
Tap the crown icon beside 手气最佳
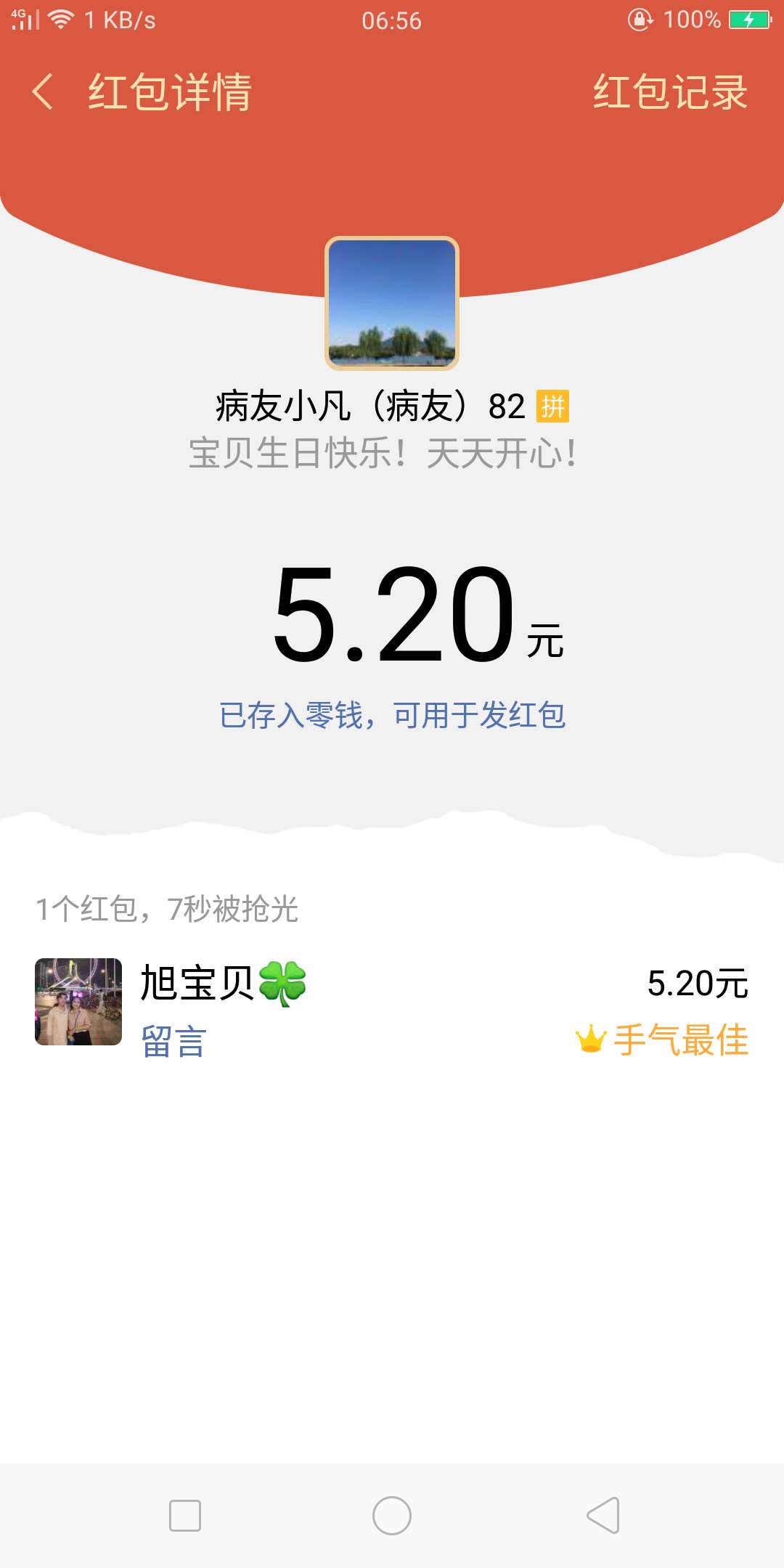click(x=593, y=1040)
